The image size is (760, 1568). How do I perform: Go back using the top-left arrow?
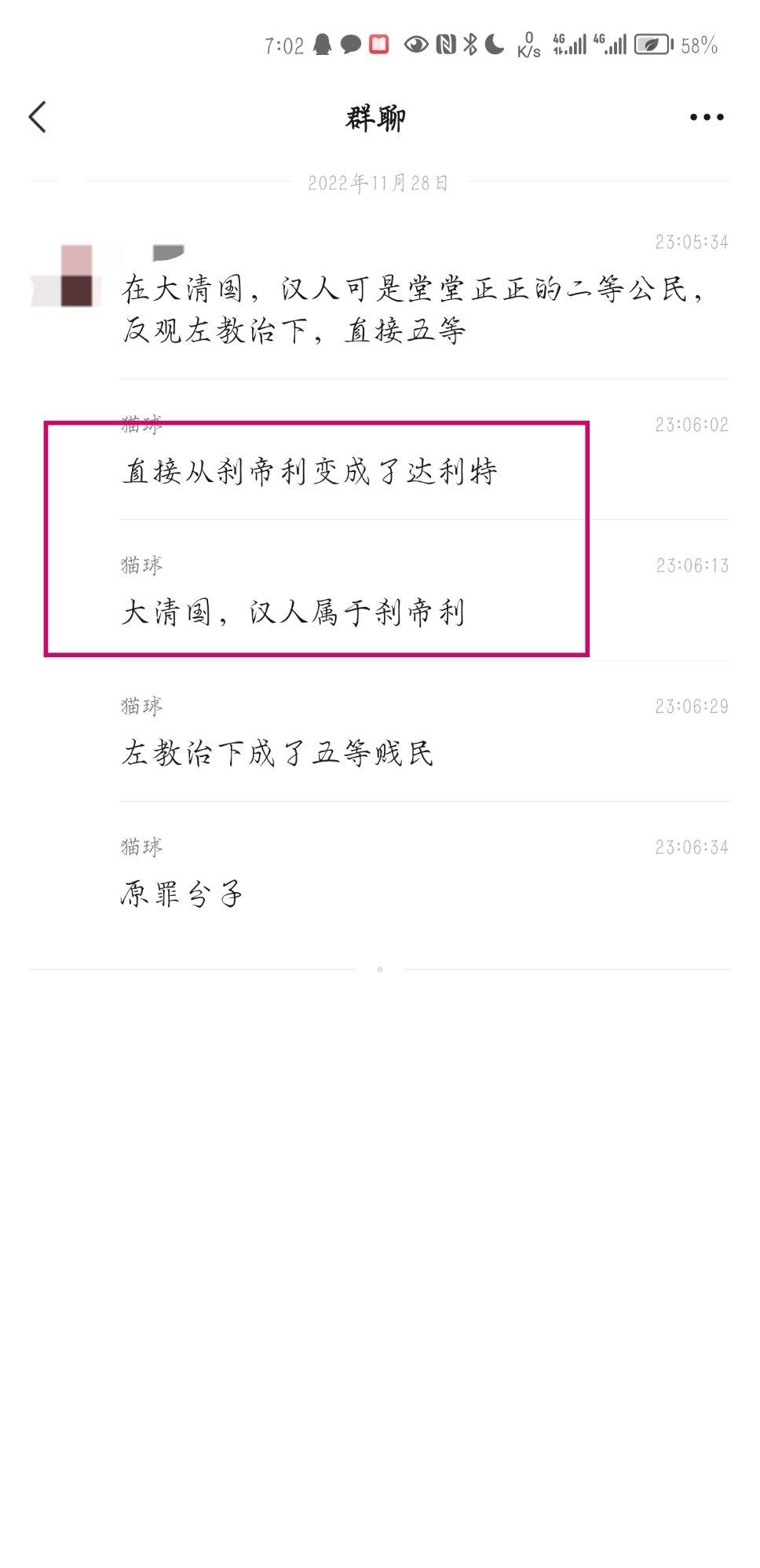tap(38, 117)
